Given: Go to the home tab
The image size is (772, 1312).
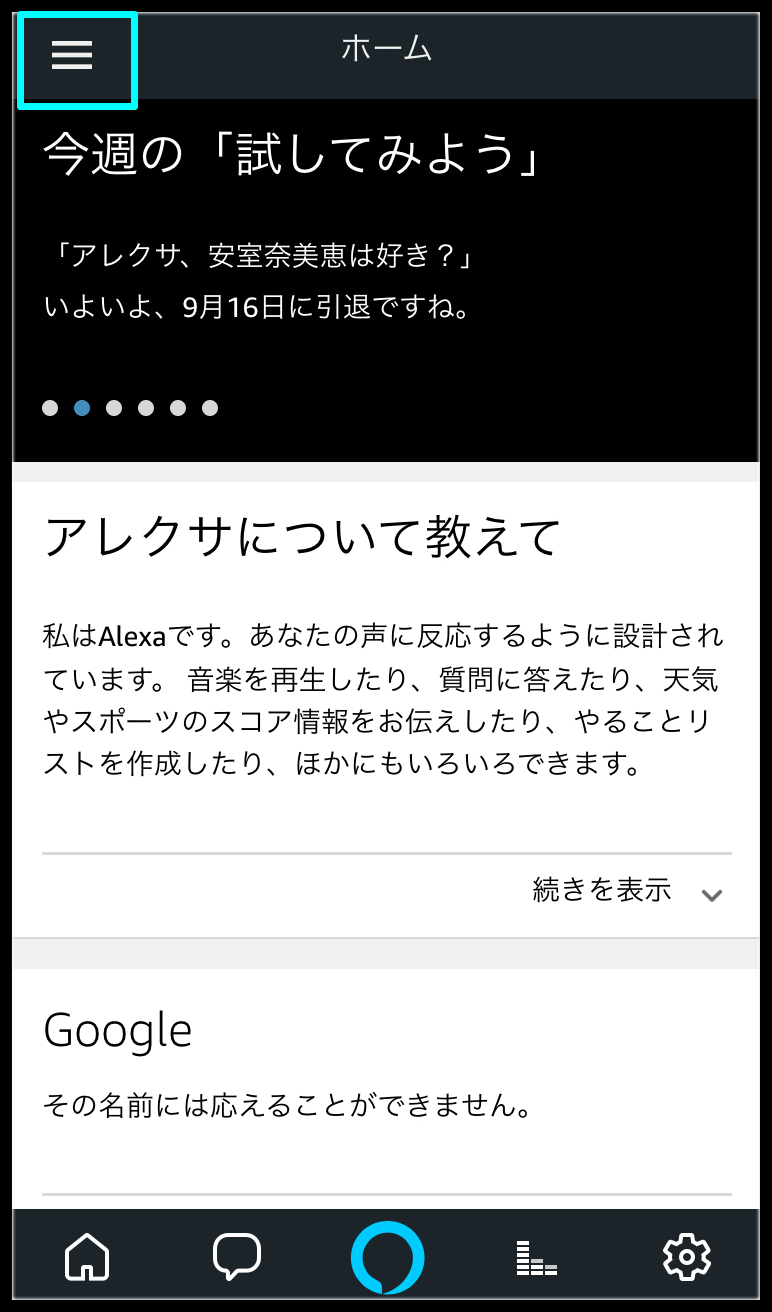Looking at the screenshot, I should point(87,1256).
